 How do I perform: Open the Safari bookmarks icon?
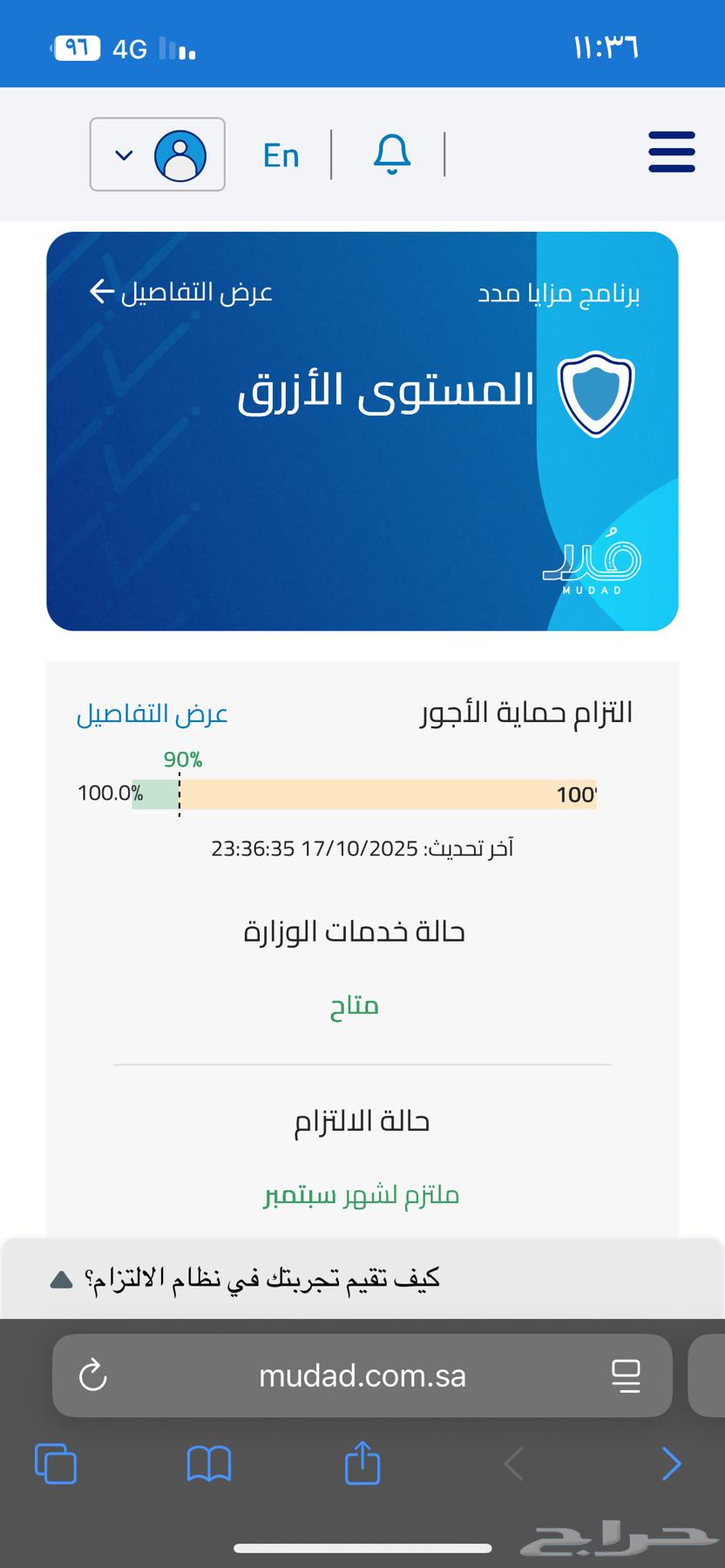pos(208,1465)
